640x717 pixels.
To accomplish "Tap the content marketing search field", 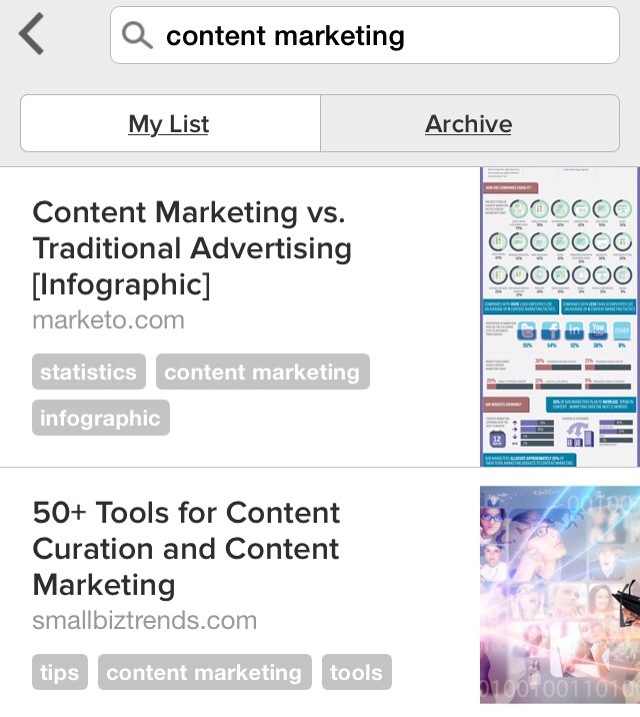I will click(x=365, y=36).
